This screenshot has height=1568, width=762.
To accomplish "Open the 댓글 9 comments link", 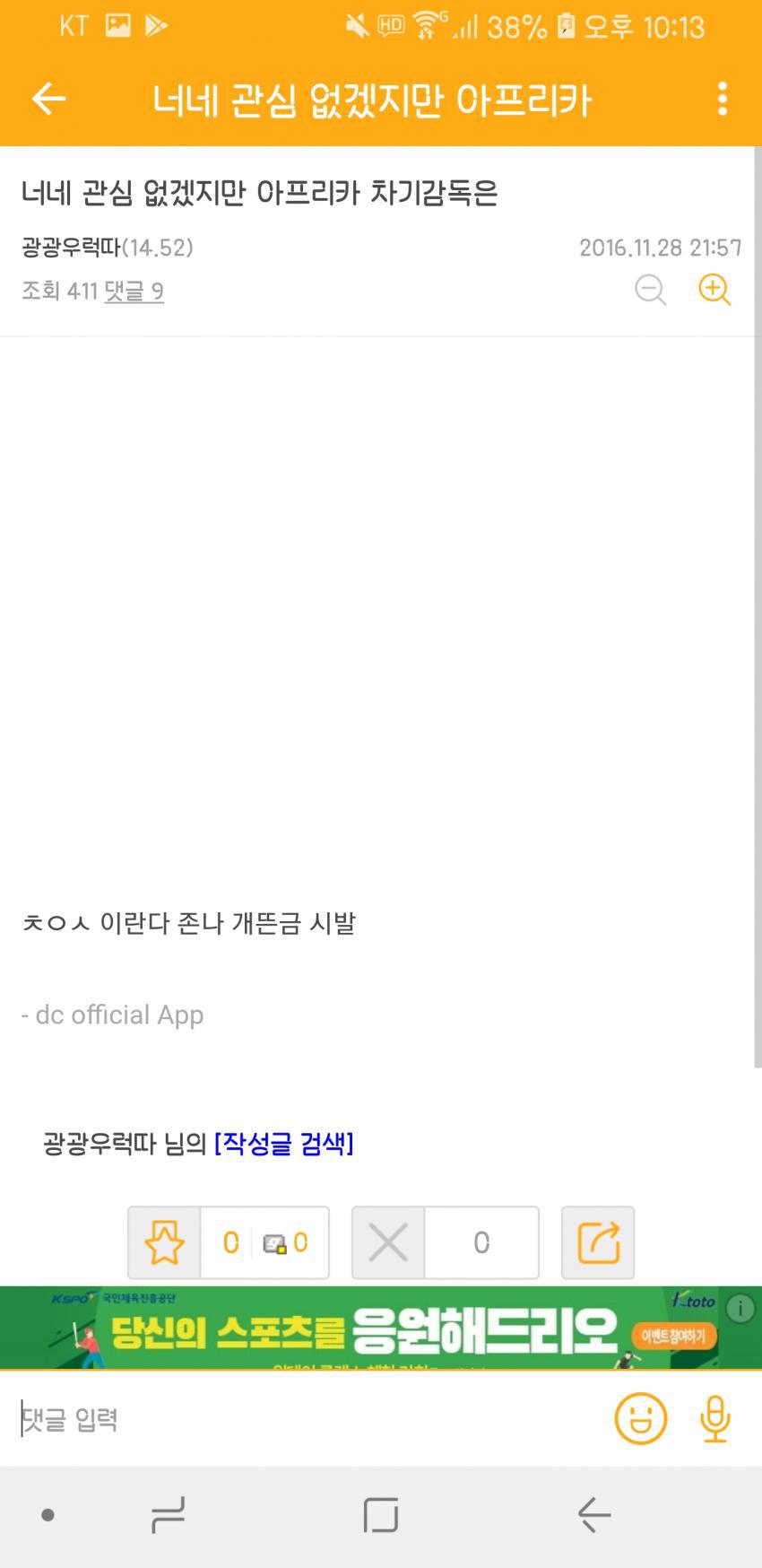I will click(134, 292).
